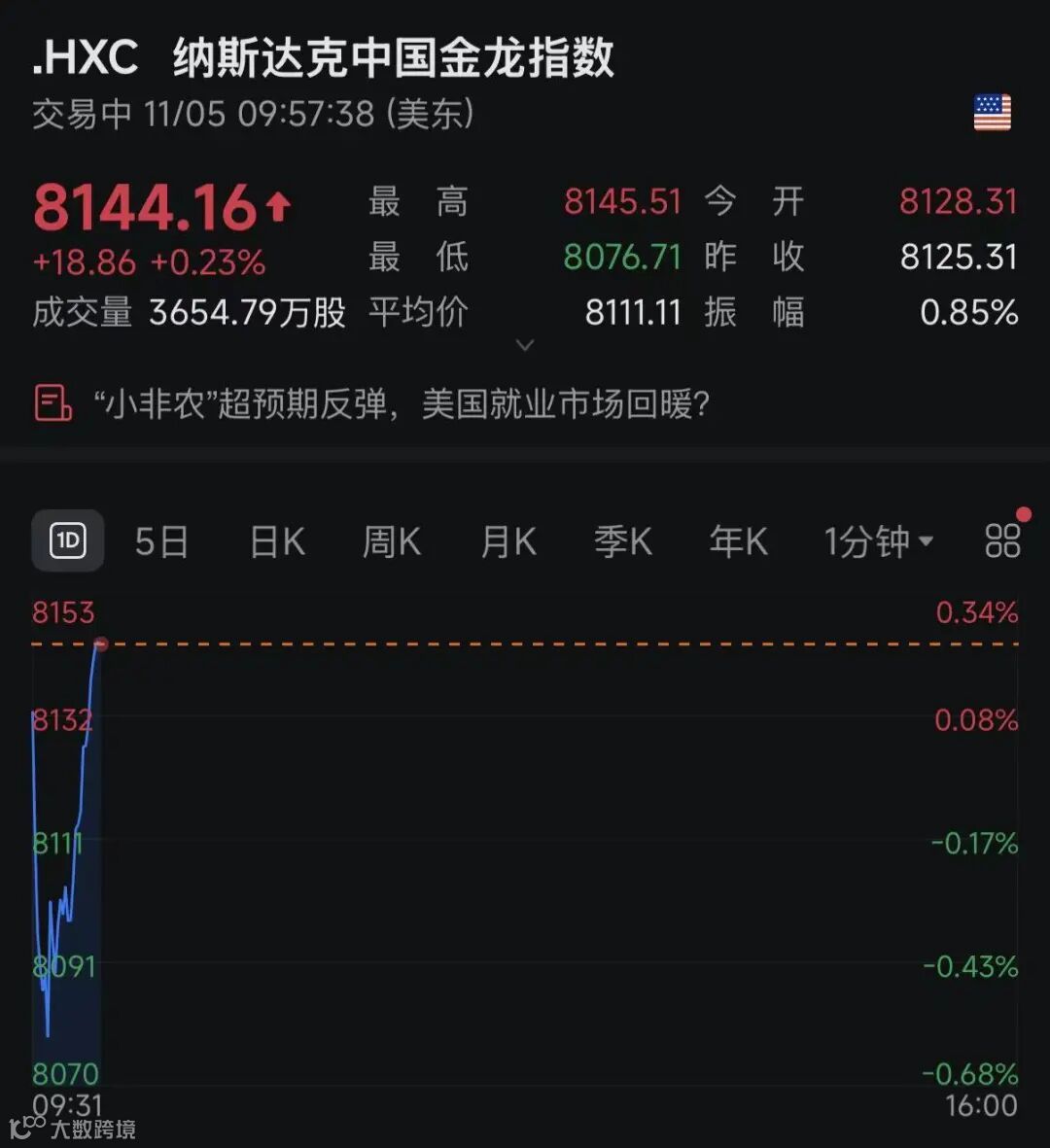
Task: Switch to the 月K tab
Action: (507, 541)
